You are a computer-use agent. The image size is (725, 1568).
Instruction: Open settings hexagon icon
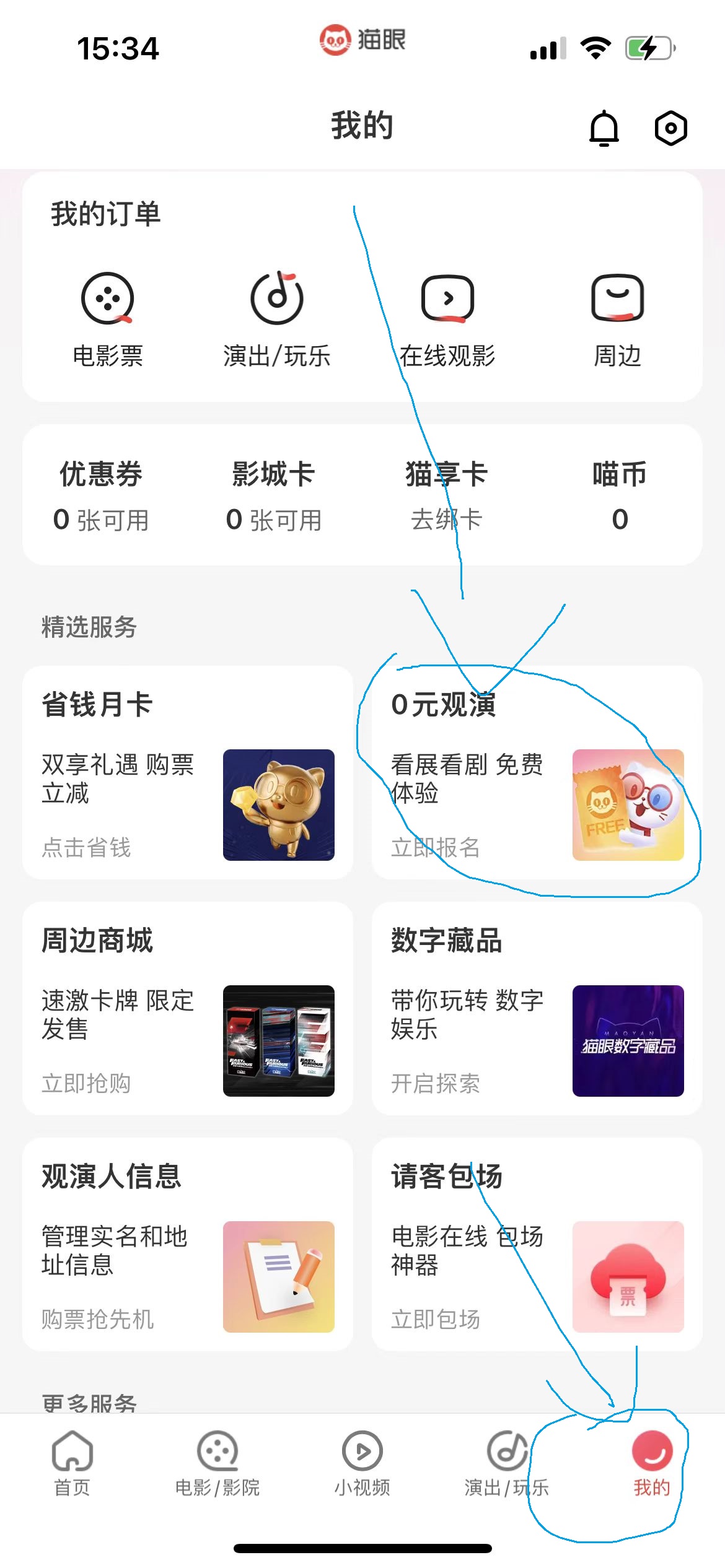coord(670,128)
